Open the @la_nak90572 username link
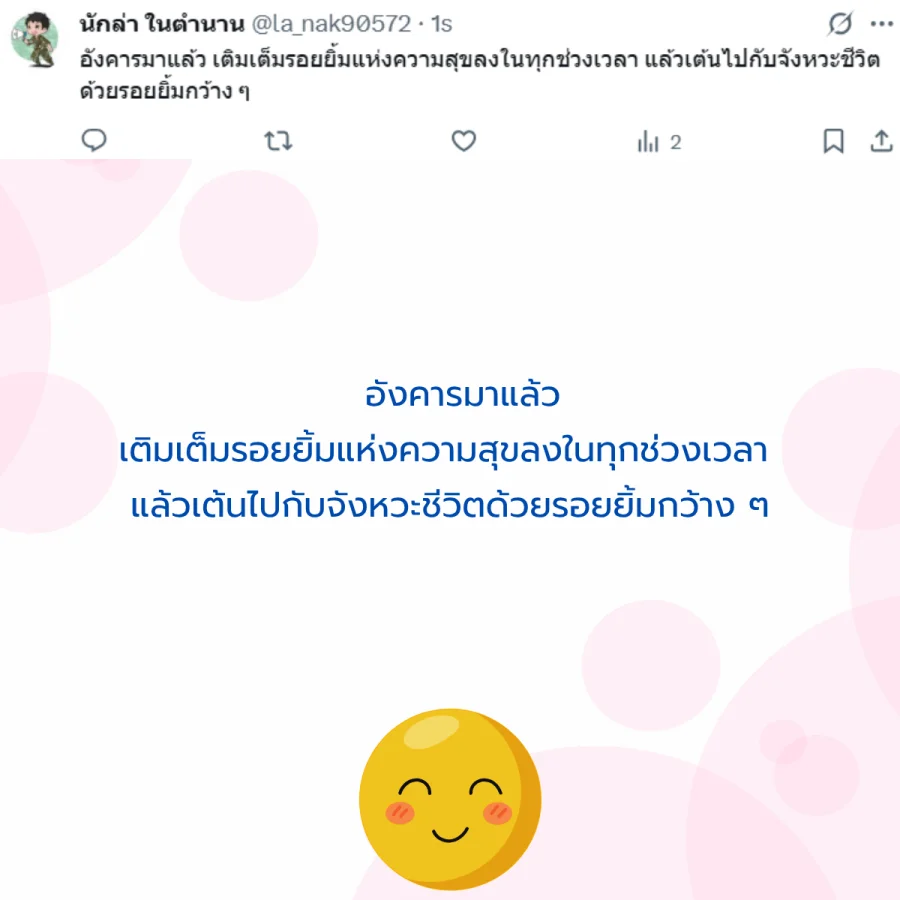Screen dimensions: 900x900 [x=338, y=24]
